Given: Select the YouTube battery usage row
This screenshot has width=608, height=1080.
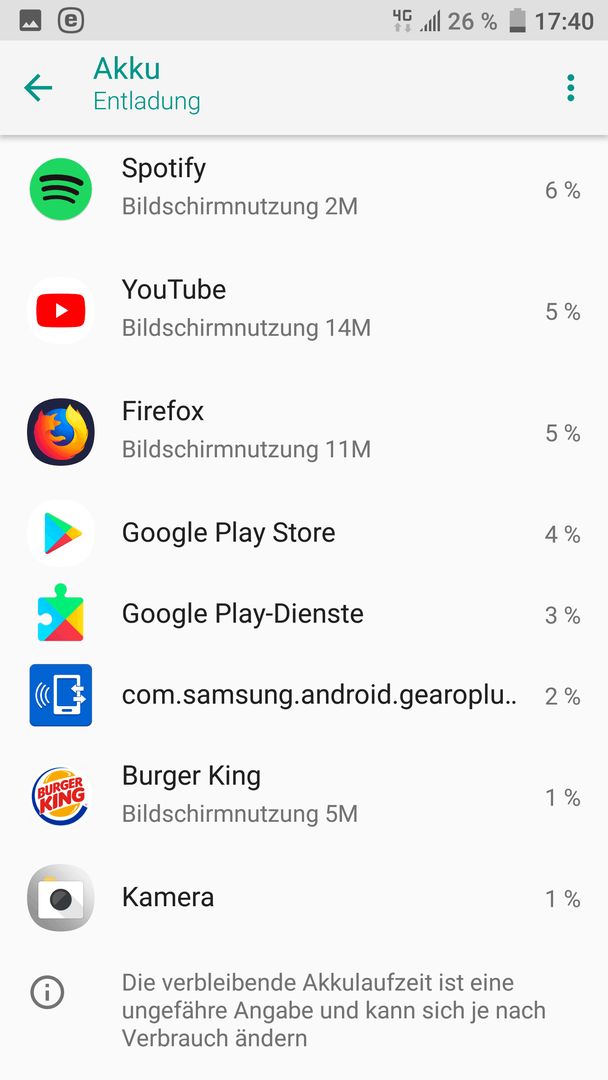Looking at the screenshot, I should tap(304, 310).
